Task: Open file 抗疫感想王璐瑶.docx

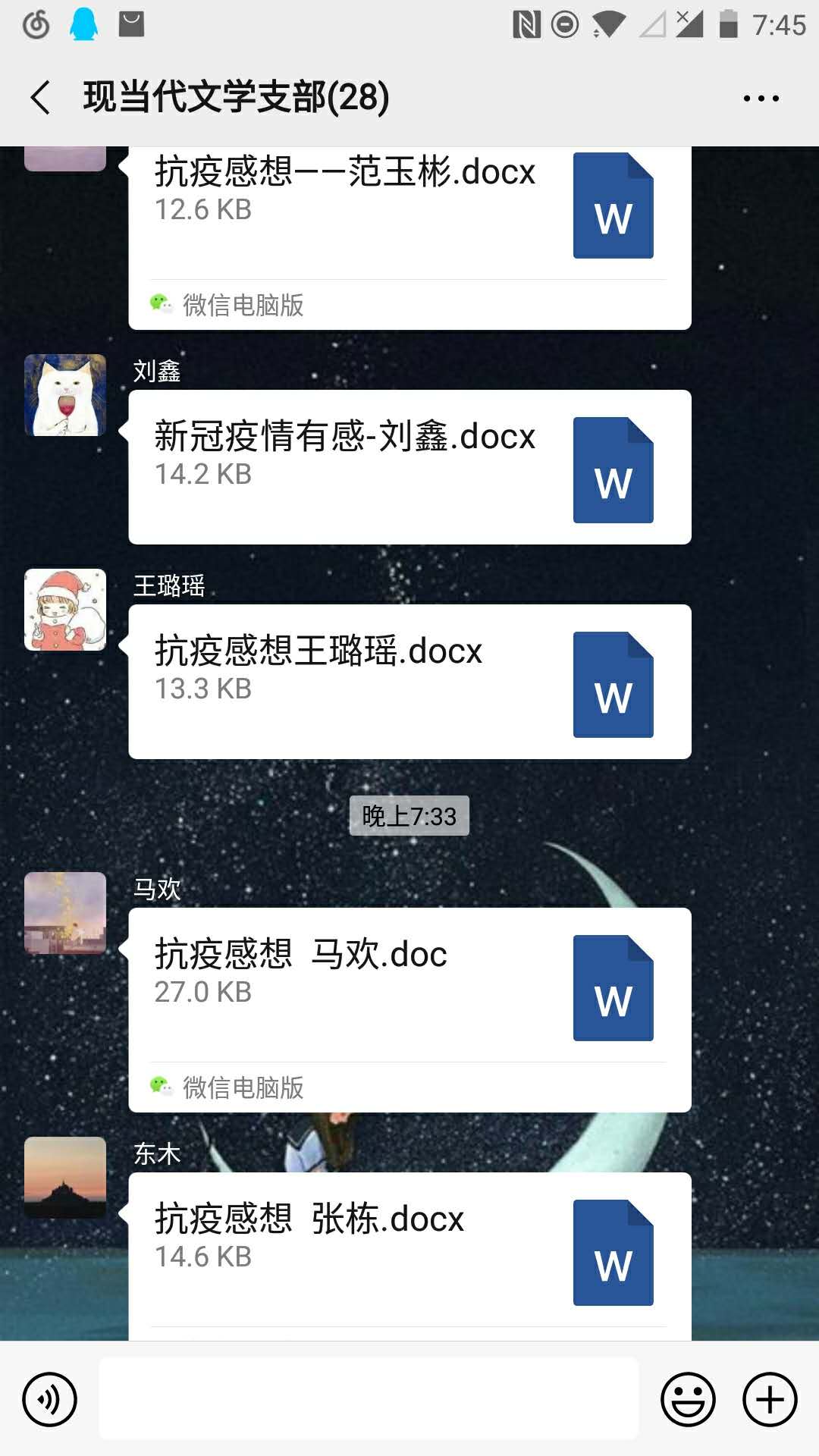Action: tap(409, 682)
